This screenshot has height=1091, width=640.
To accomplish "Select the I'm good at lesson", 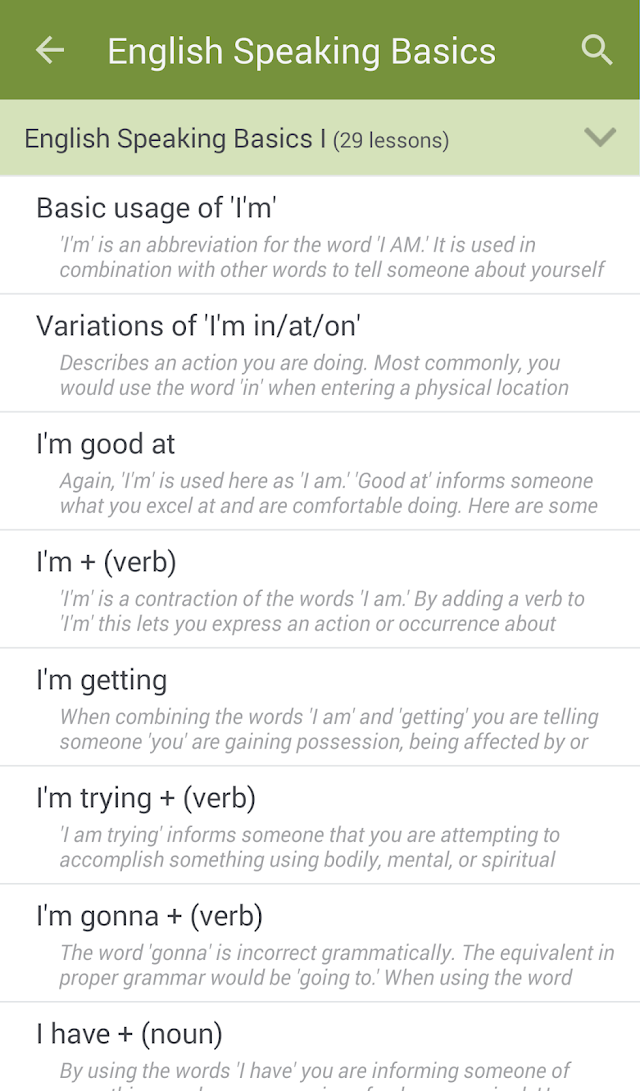I will click(320, 472).
